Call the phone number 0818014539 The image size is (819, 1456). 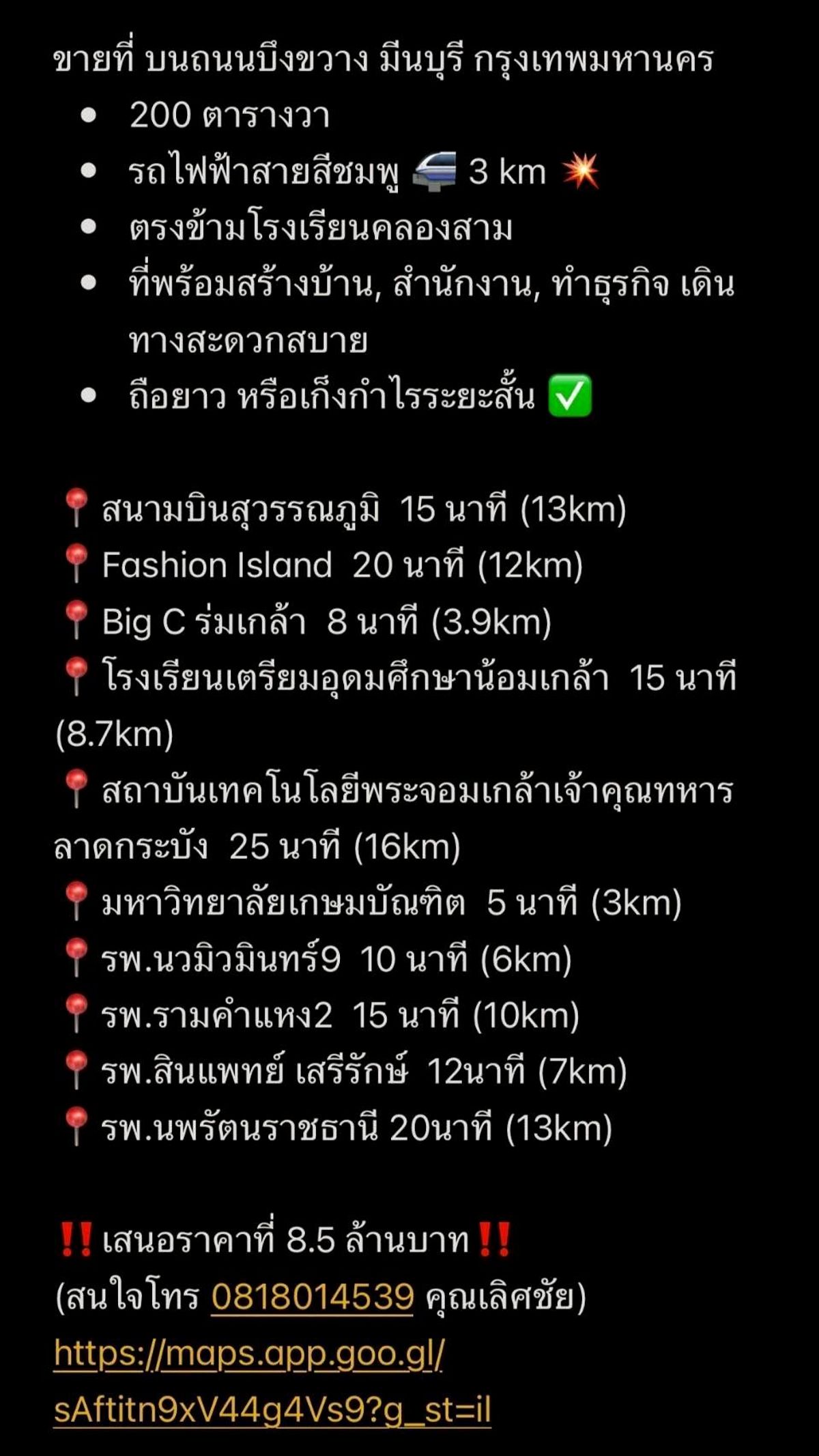[x=313, y=1296]
